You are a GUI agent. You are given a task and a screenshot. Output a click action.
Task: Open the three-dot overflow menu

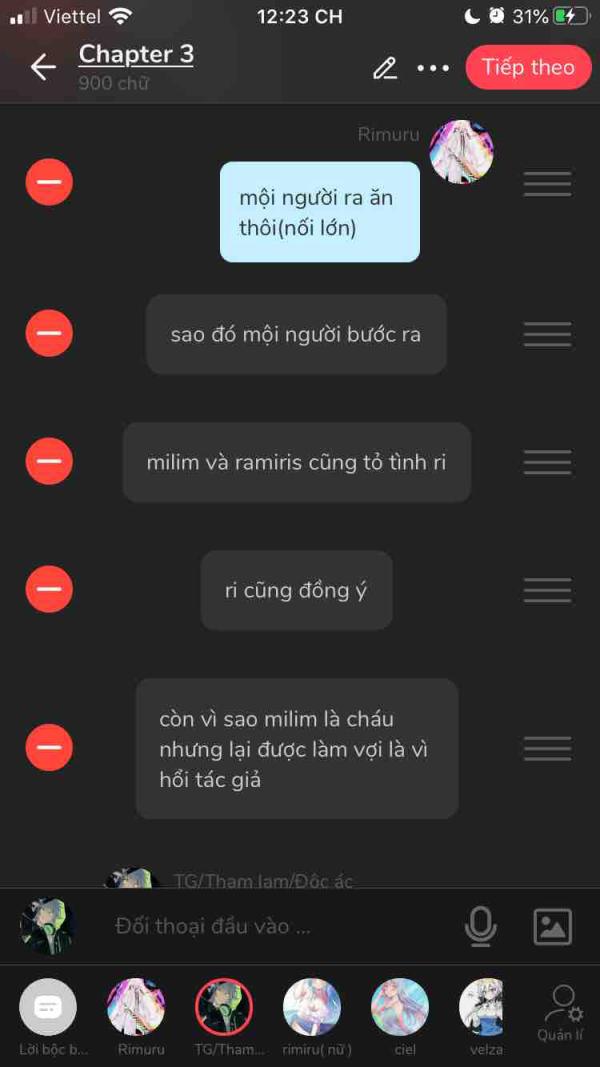(433, 68)
